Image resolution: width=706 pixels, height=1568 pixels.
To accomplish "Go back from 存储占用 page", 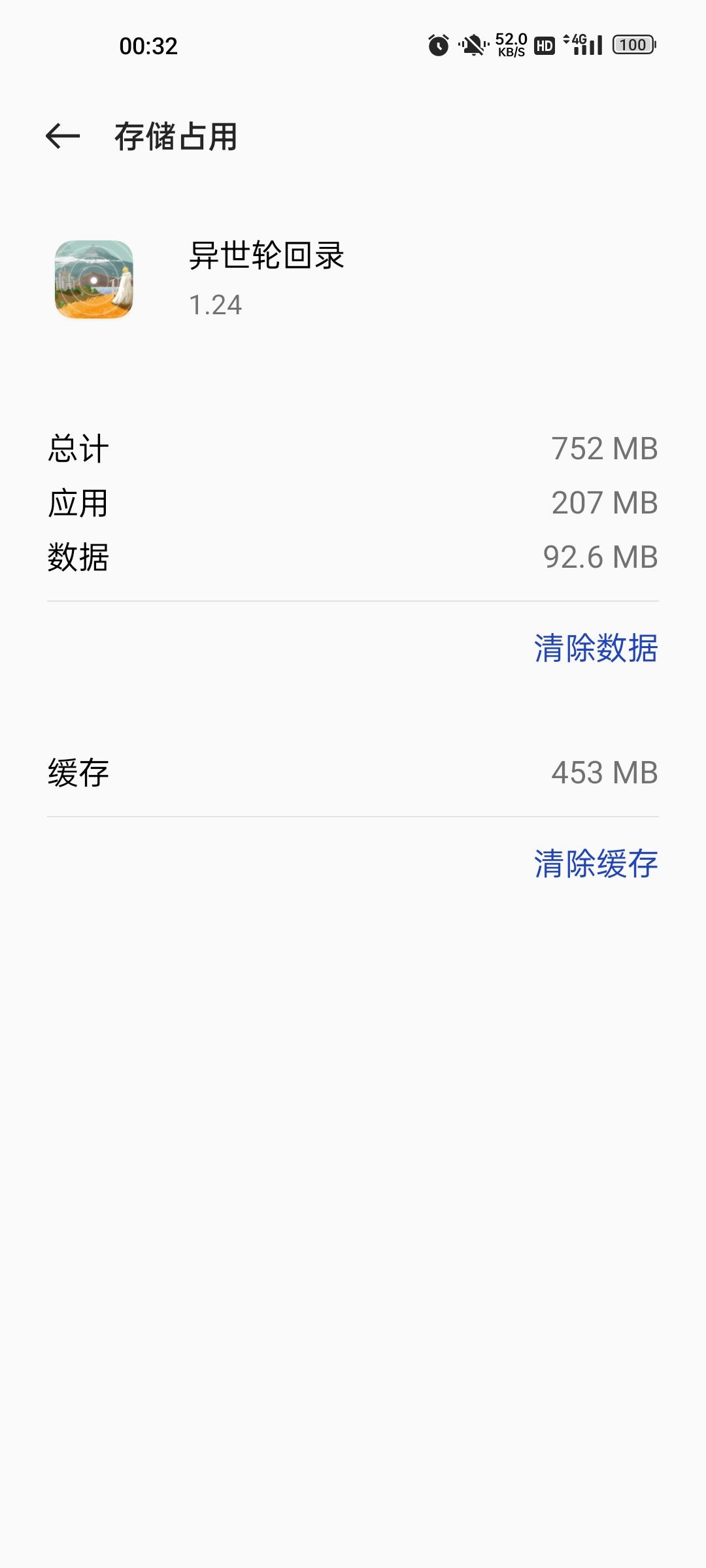I will click(x=63, y=137).
